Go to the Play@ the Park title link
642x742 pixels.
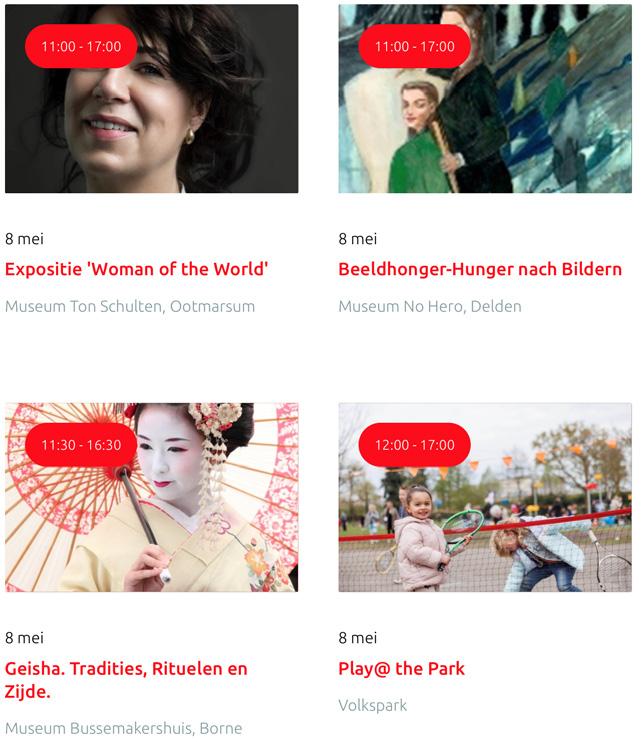tap(401, 668)
